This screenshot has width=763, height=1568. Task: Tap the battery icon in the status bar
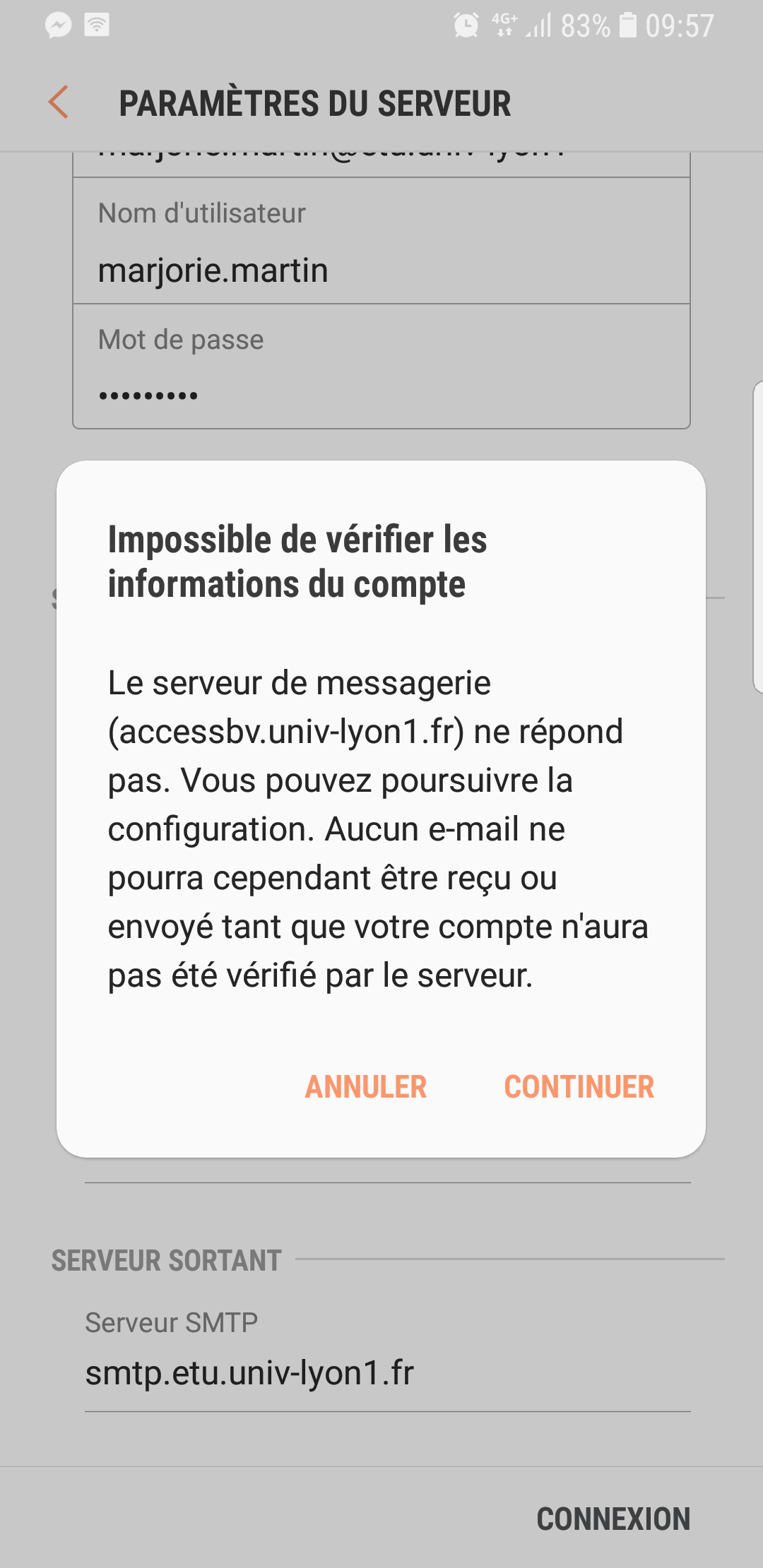tap(627, 26)
